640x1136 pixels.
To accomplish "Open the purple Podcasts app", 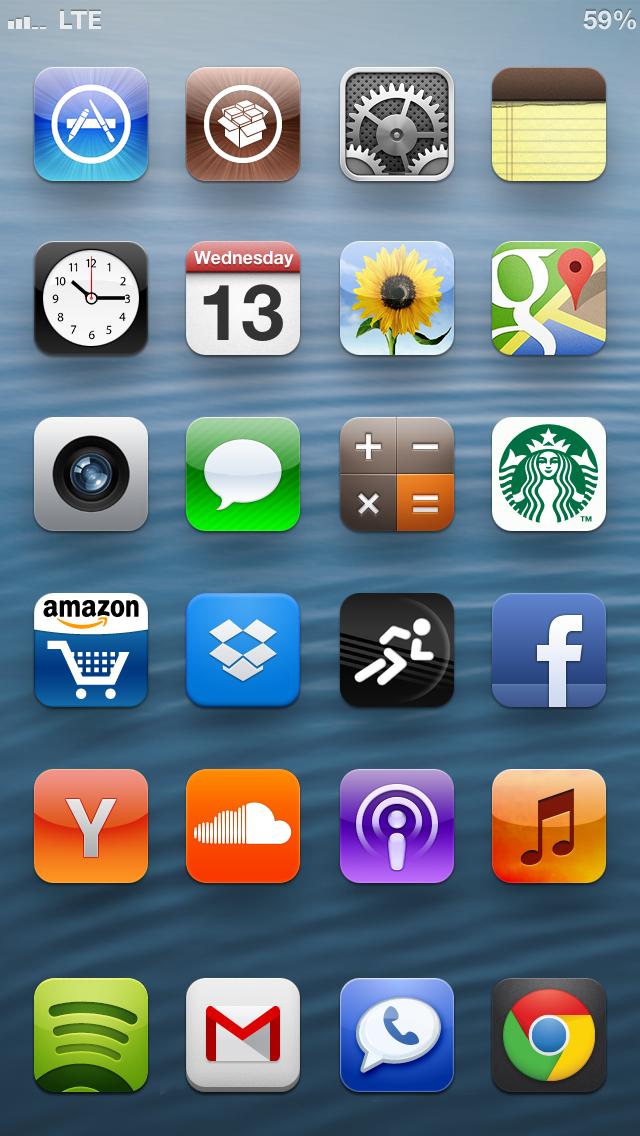I will [396, 826].
